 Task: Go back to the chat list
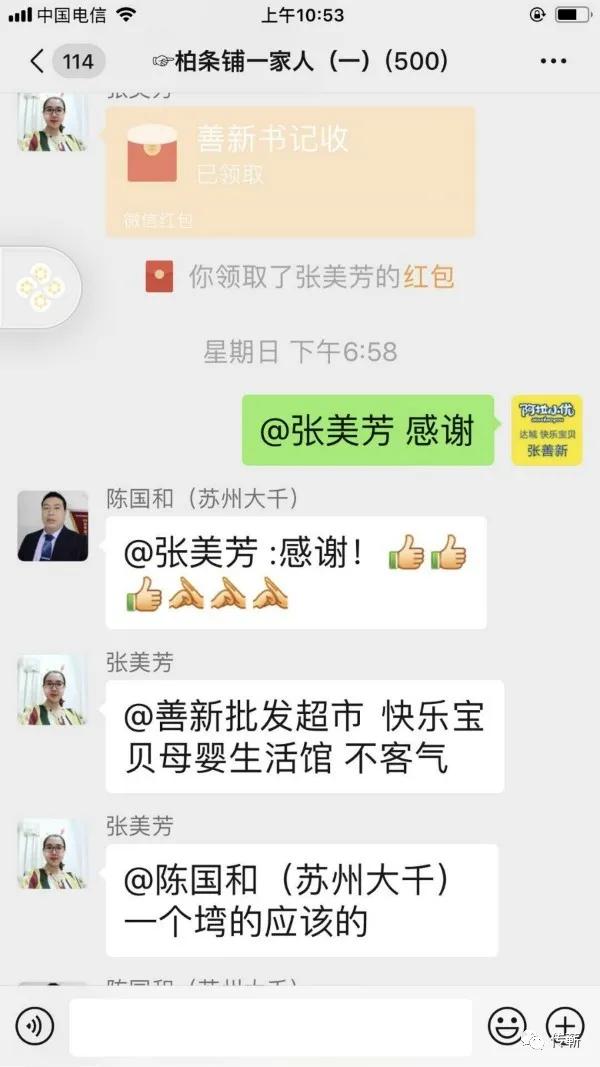(38, 62)
